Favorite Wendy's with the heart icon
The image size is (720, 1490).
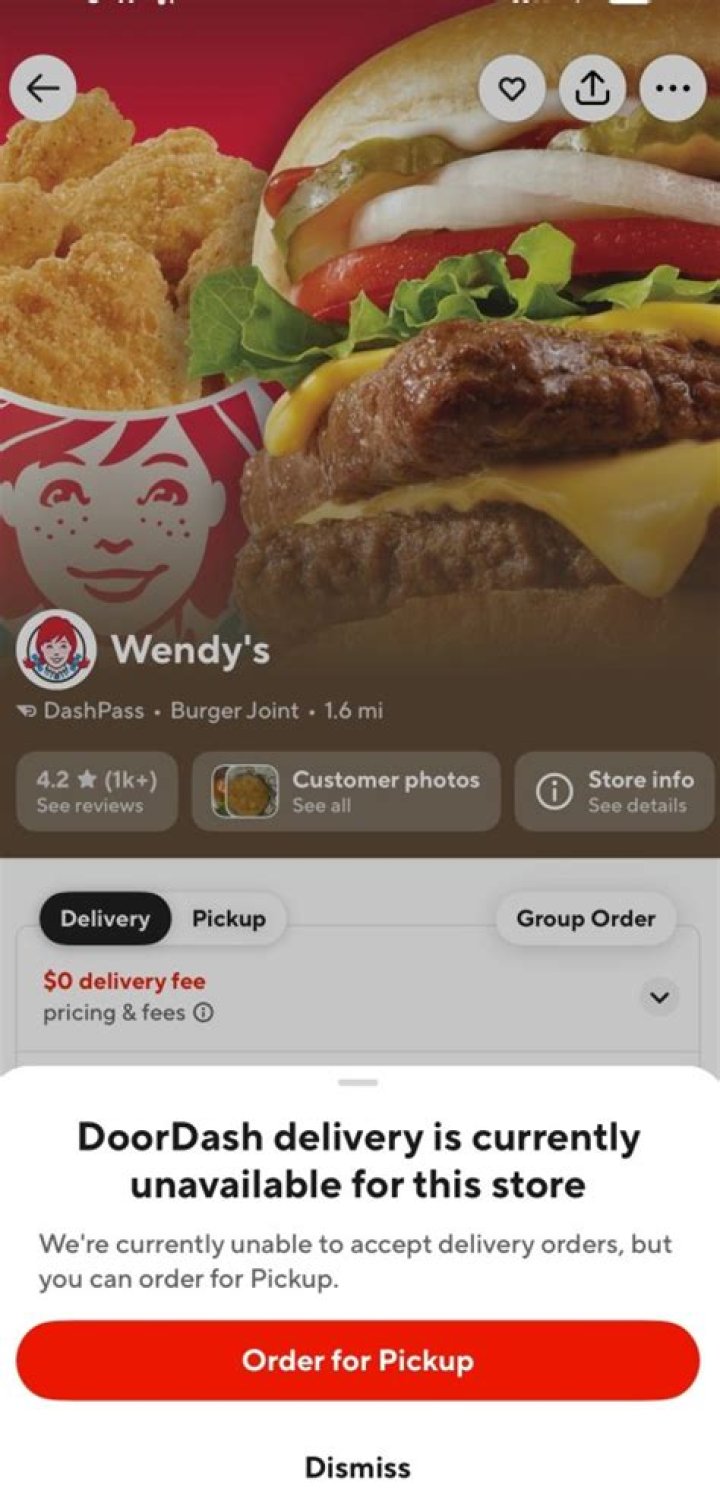tap(512, 88)
